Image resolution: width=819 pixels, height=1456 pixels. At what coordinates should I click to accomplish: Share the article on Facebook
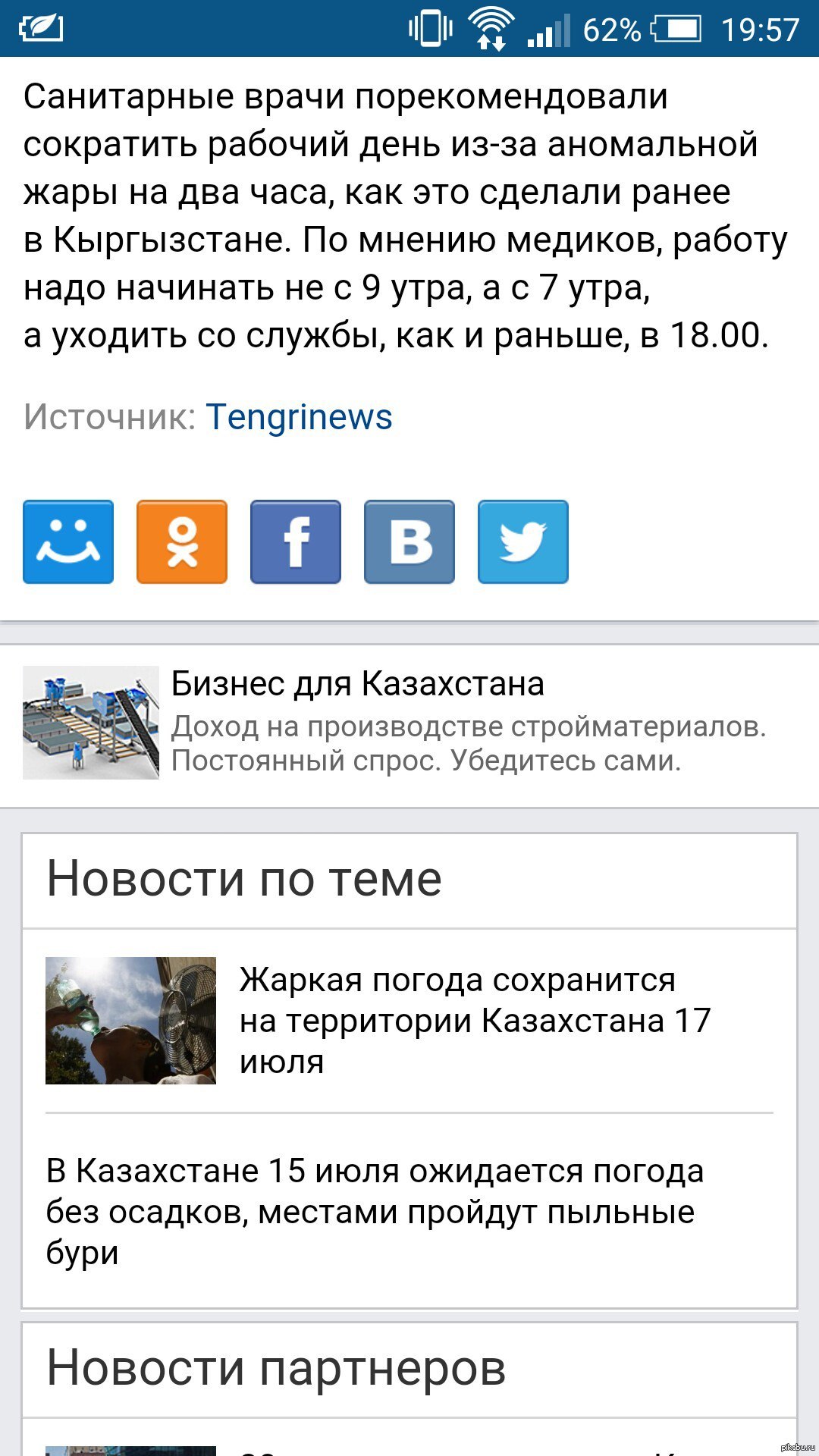[x=296, y=541]
